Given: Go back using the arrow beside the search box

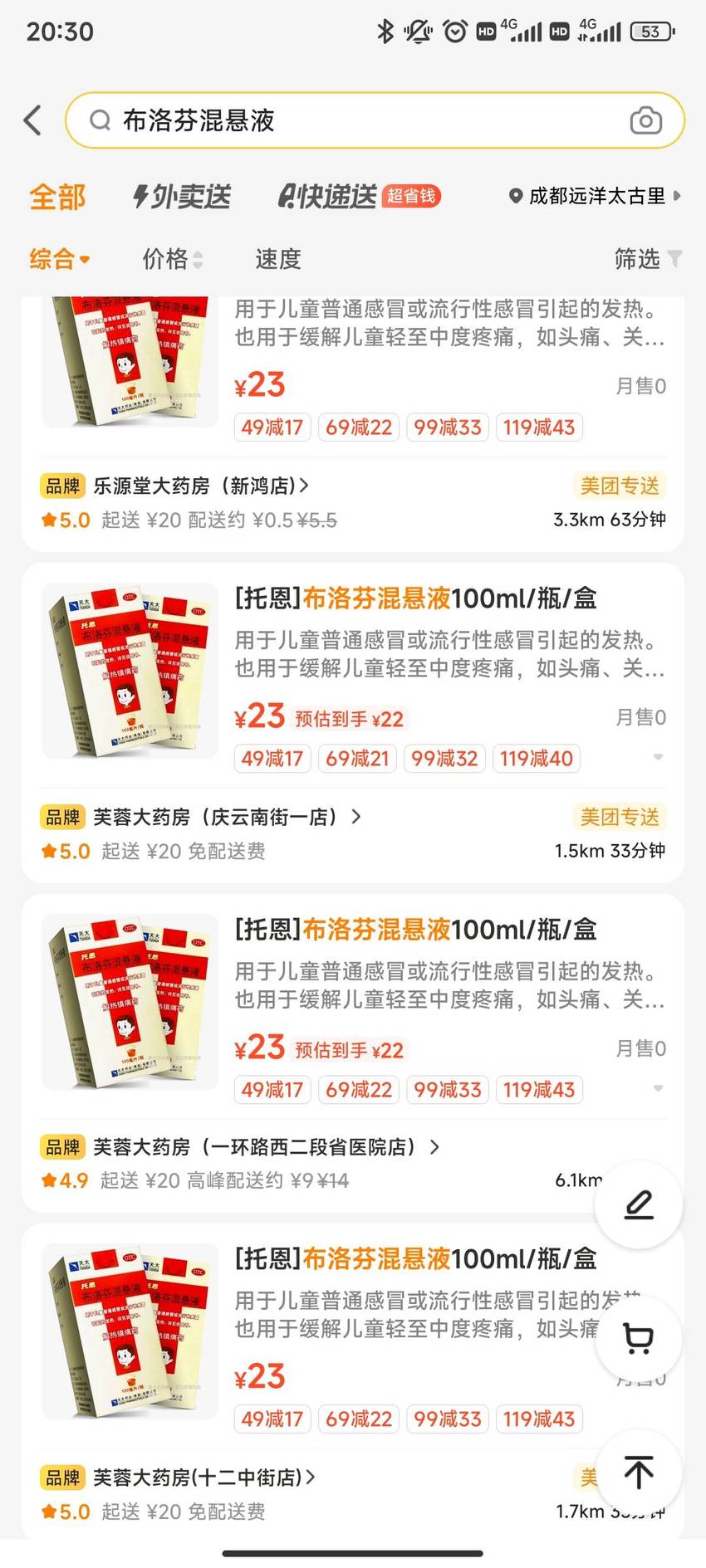Looking at the screenshot, I should (32, 120).
